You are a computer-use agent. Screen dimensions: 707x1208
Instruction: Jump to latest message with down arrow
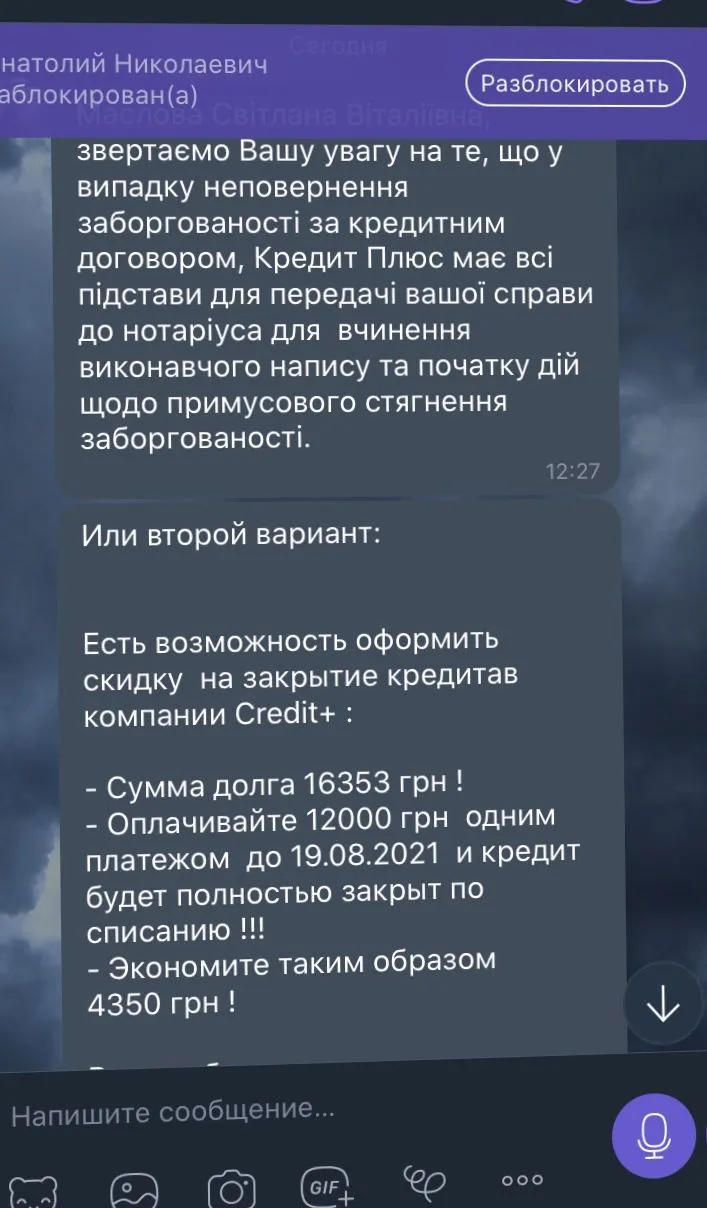(x=663, y=1005)
